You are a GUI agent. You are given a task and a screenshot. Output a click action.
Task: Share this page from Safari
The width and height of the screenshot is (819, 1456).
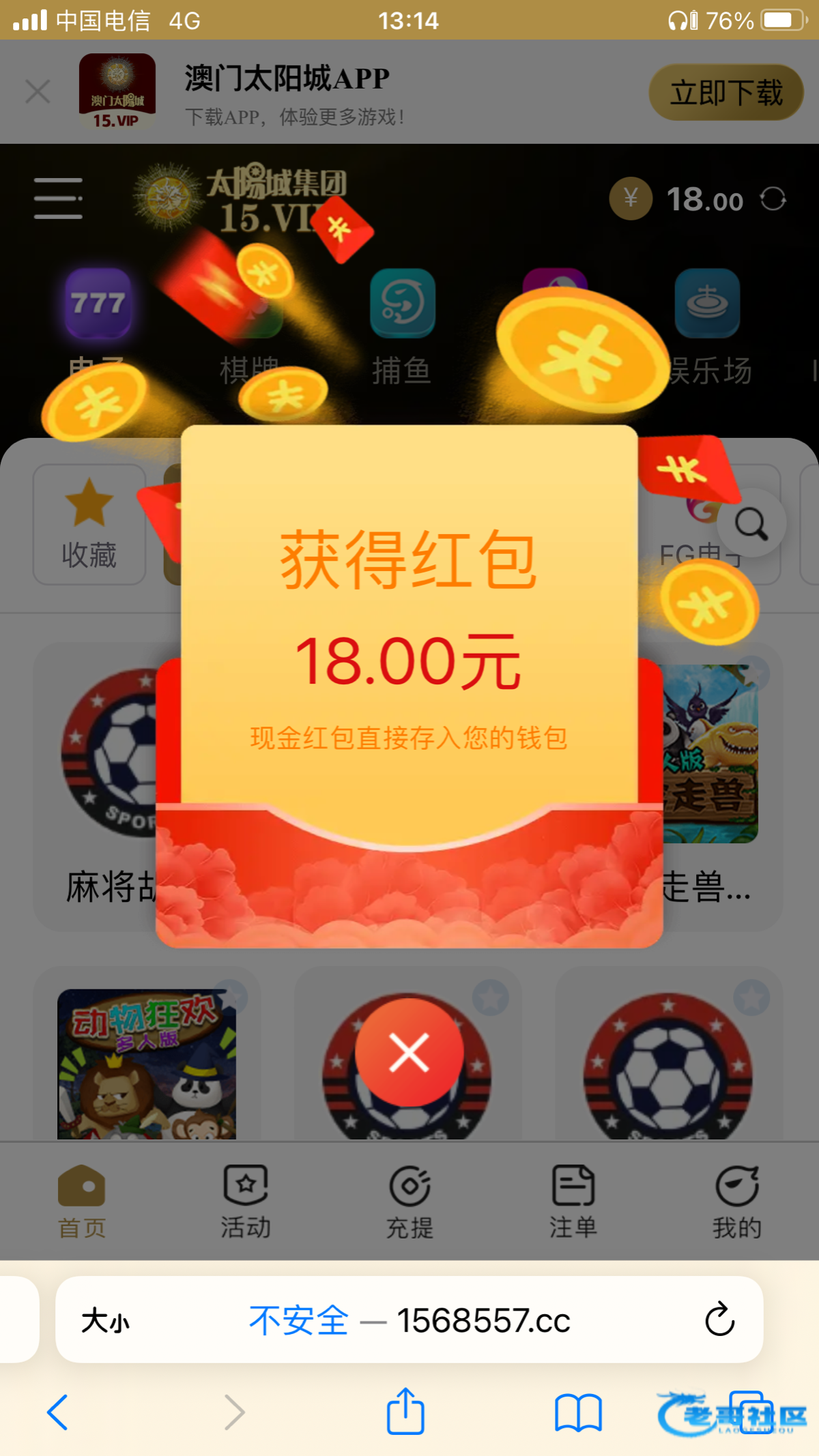pos(405,1411)
